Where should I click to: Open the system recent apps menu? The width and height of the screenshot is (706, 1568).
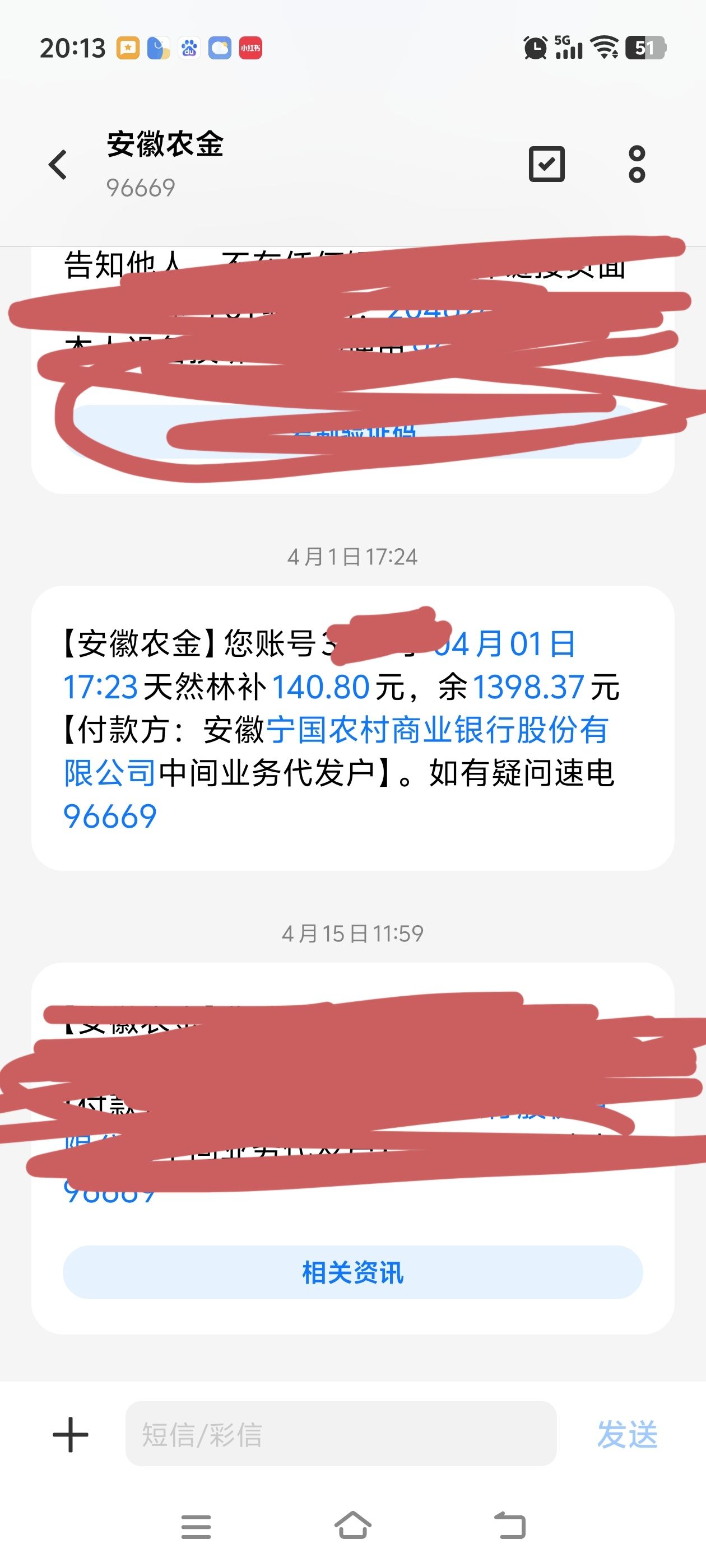click(196, 1527)
